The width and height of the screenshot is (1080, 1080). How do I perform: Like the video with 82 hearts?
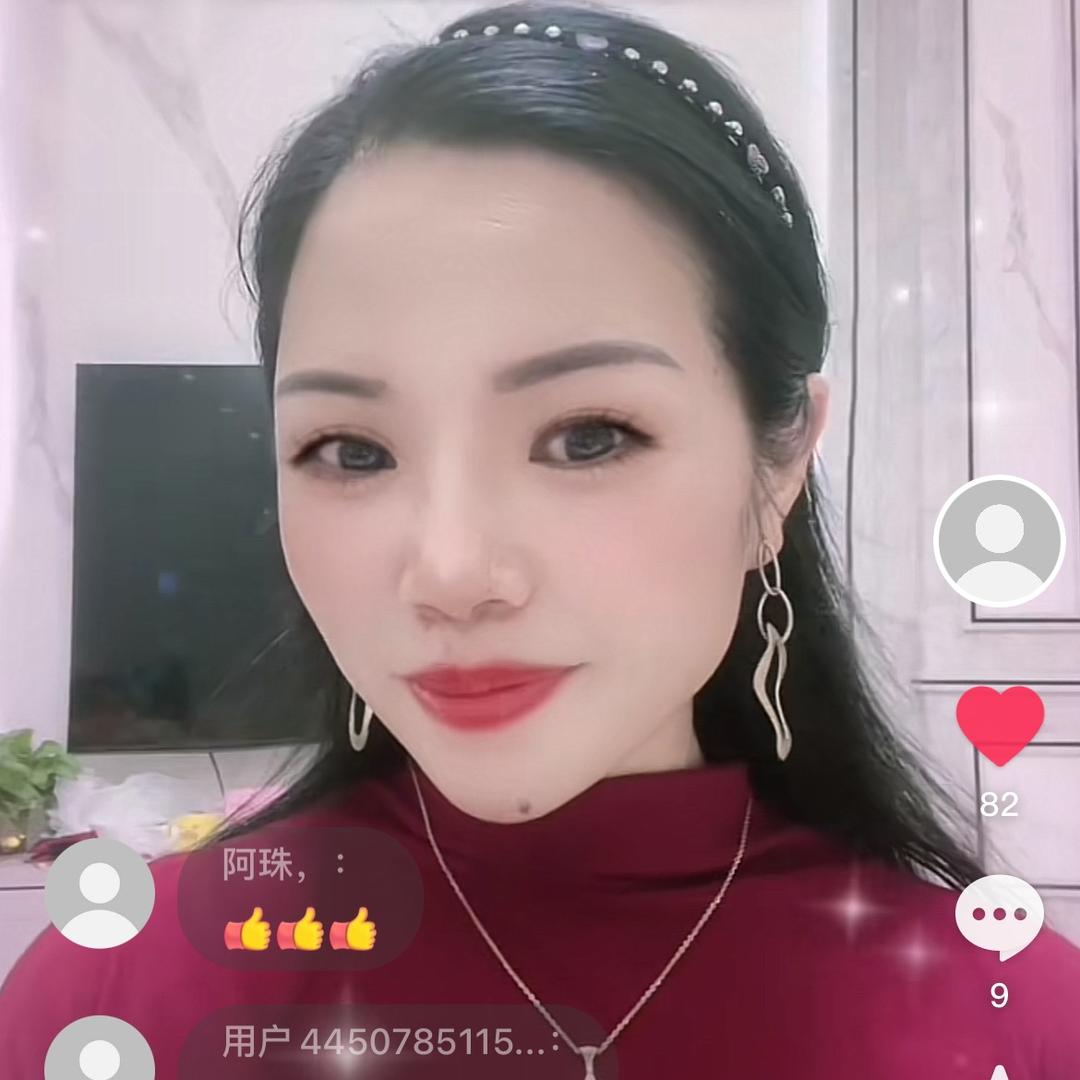[x=999, y=725]
